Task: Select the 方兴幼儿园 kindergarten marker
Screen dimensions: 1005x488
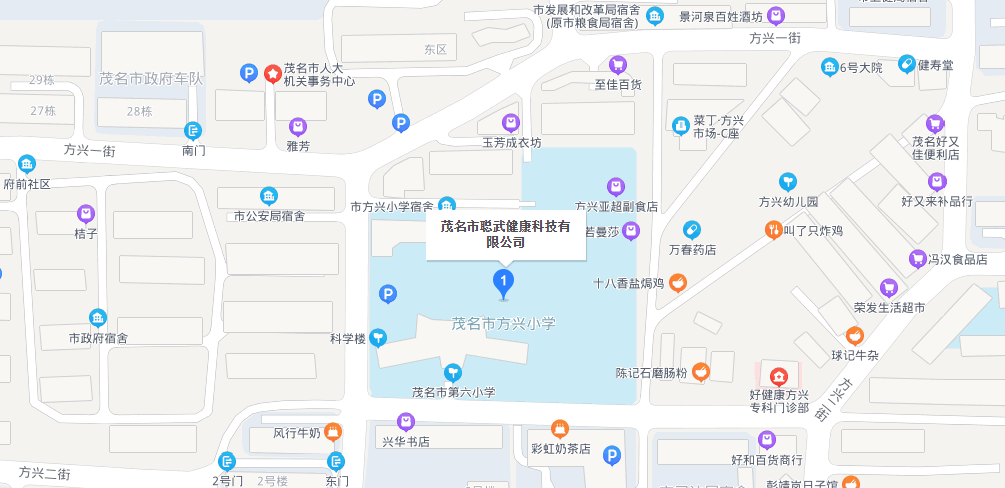Action: [788, 182]
